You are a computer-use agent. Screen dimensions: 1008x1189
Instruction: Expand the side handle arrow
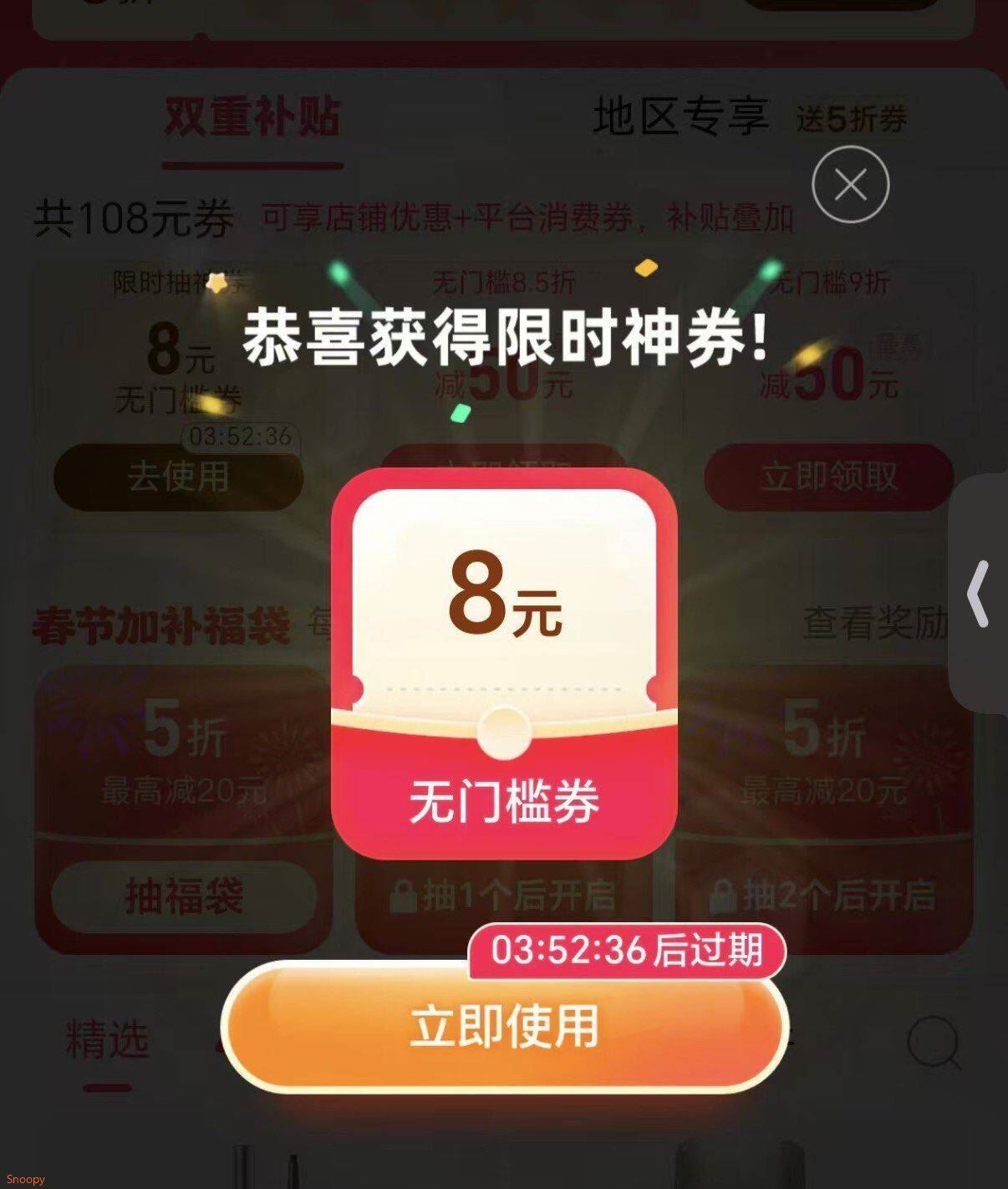(x=979, y=594)
